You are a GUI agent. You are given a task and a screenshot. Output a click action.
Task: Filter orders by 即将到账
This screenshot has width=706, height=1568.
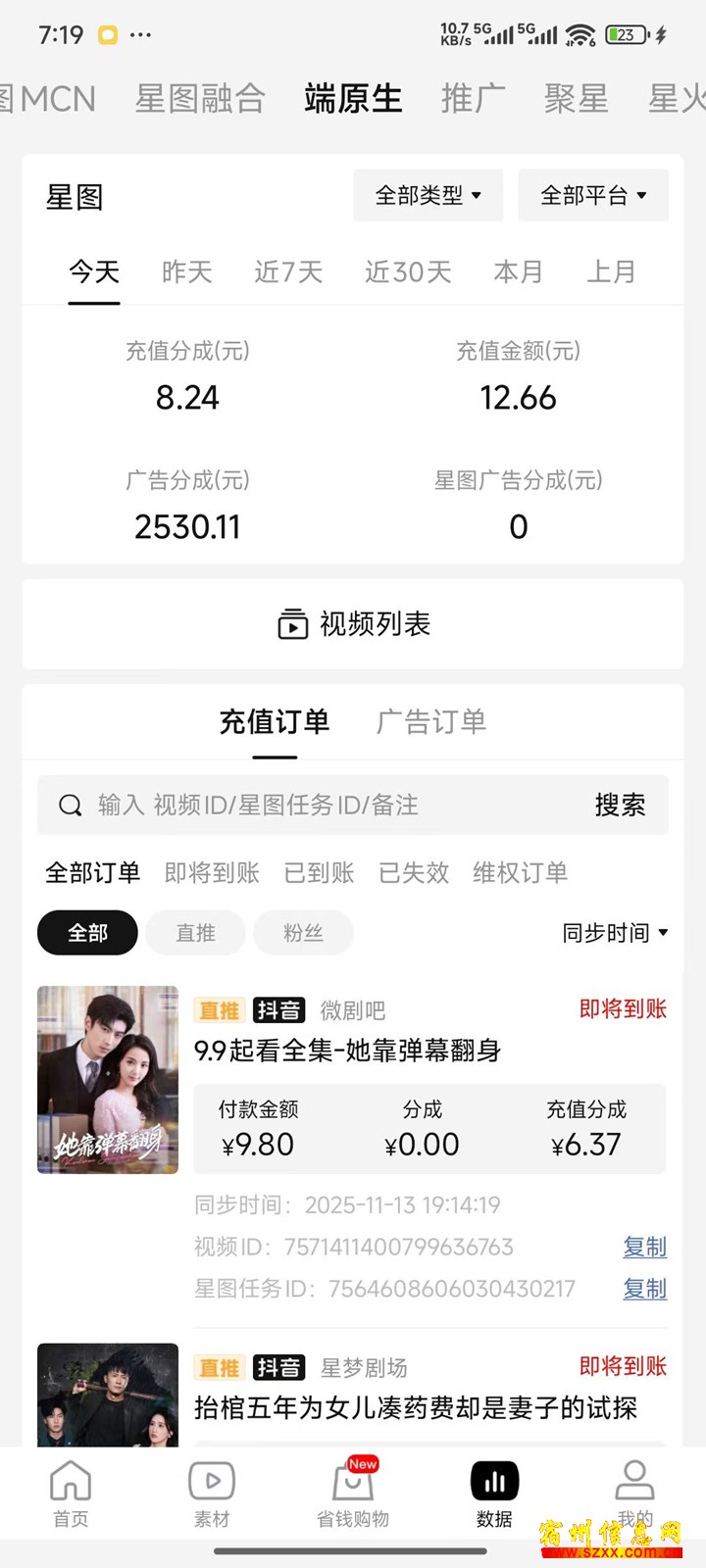tap(212, 872)
